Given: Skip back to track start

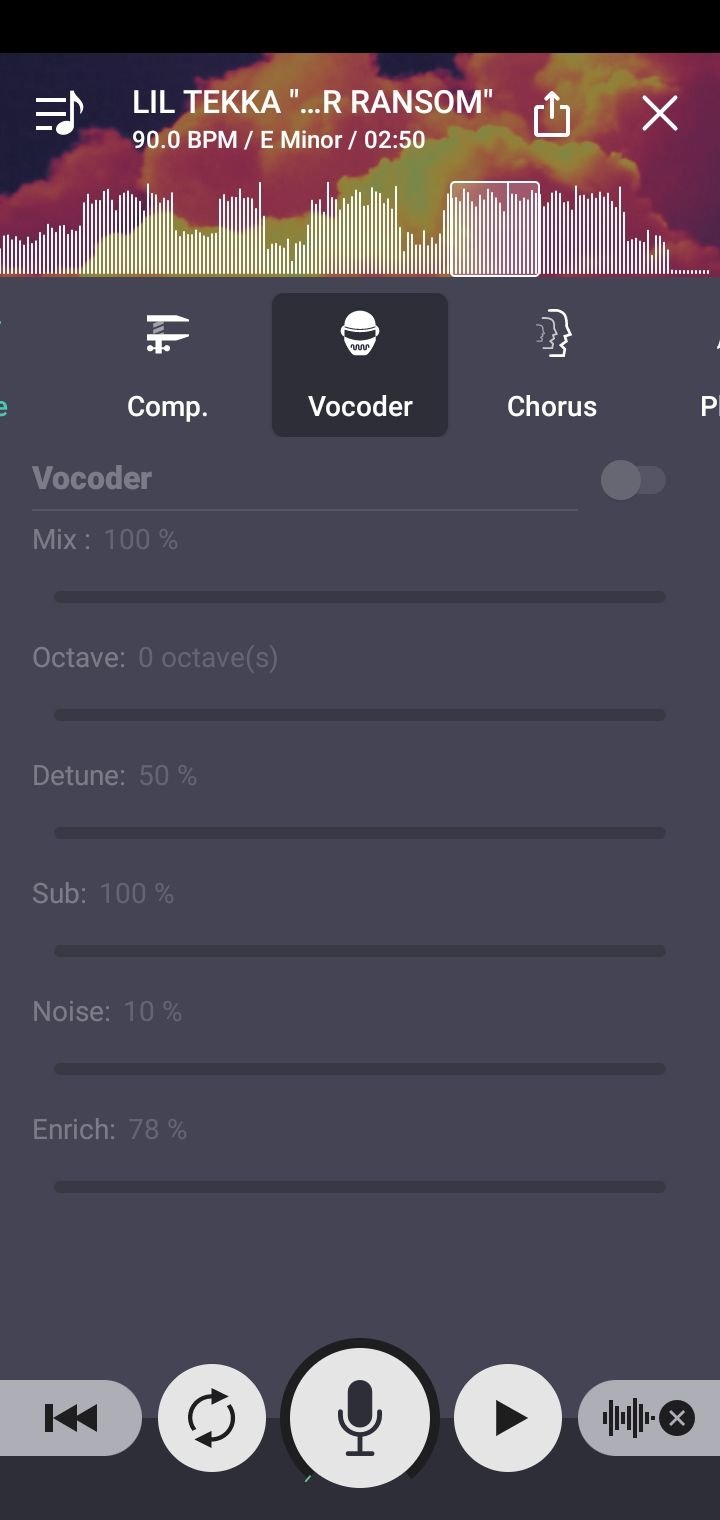Looking at the screenshot, I should (70, 1418).
